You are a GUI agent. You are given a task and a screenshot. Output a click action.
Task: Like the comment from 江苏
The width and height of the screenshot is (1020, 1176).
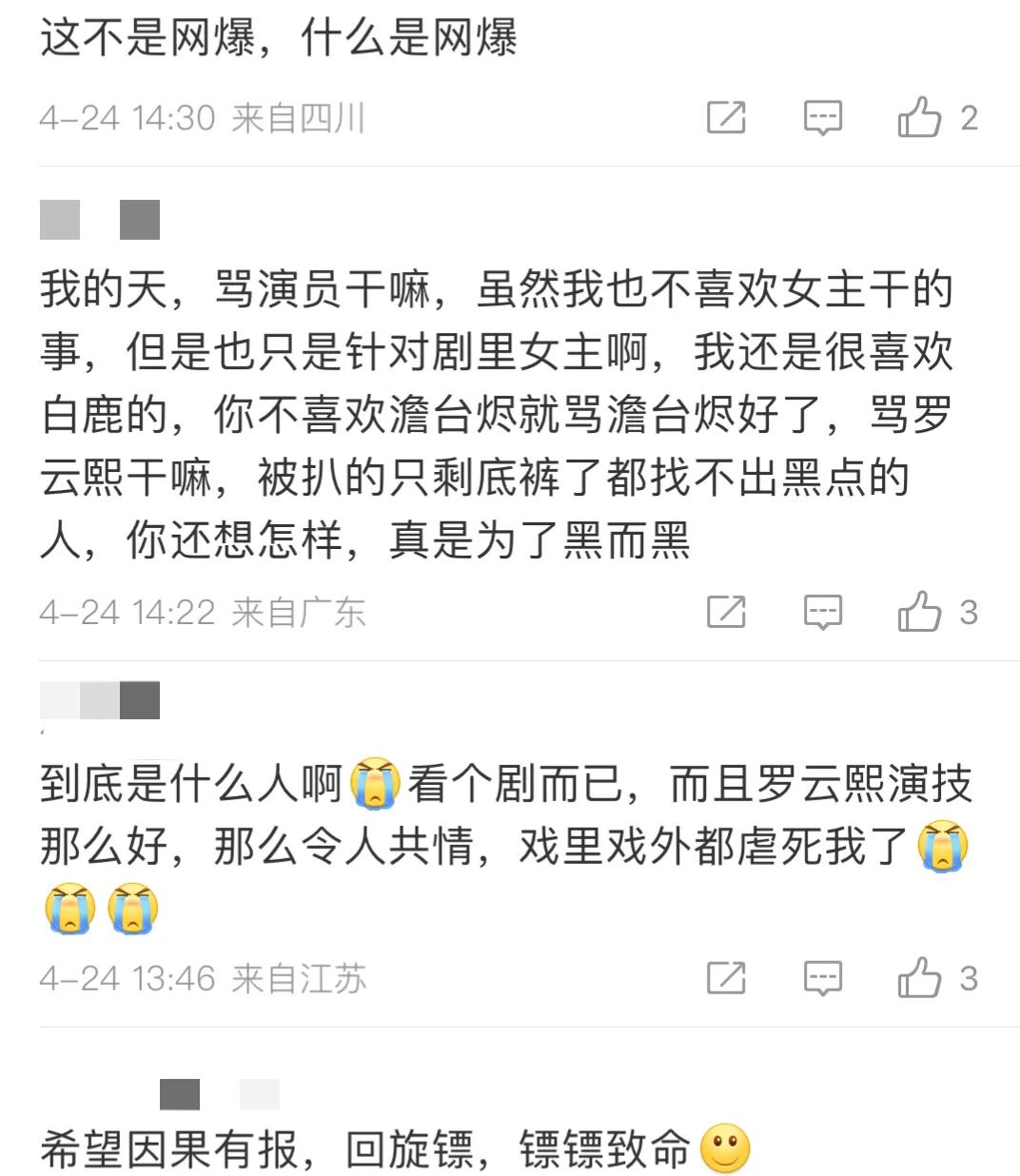(919, 977)
